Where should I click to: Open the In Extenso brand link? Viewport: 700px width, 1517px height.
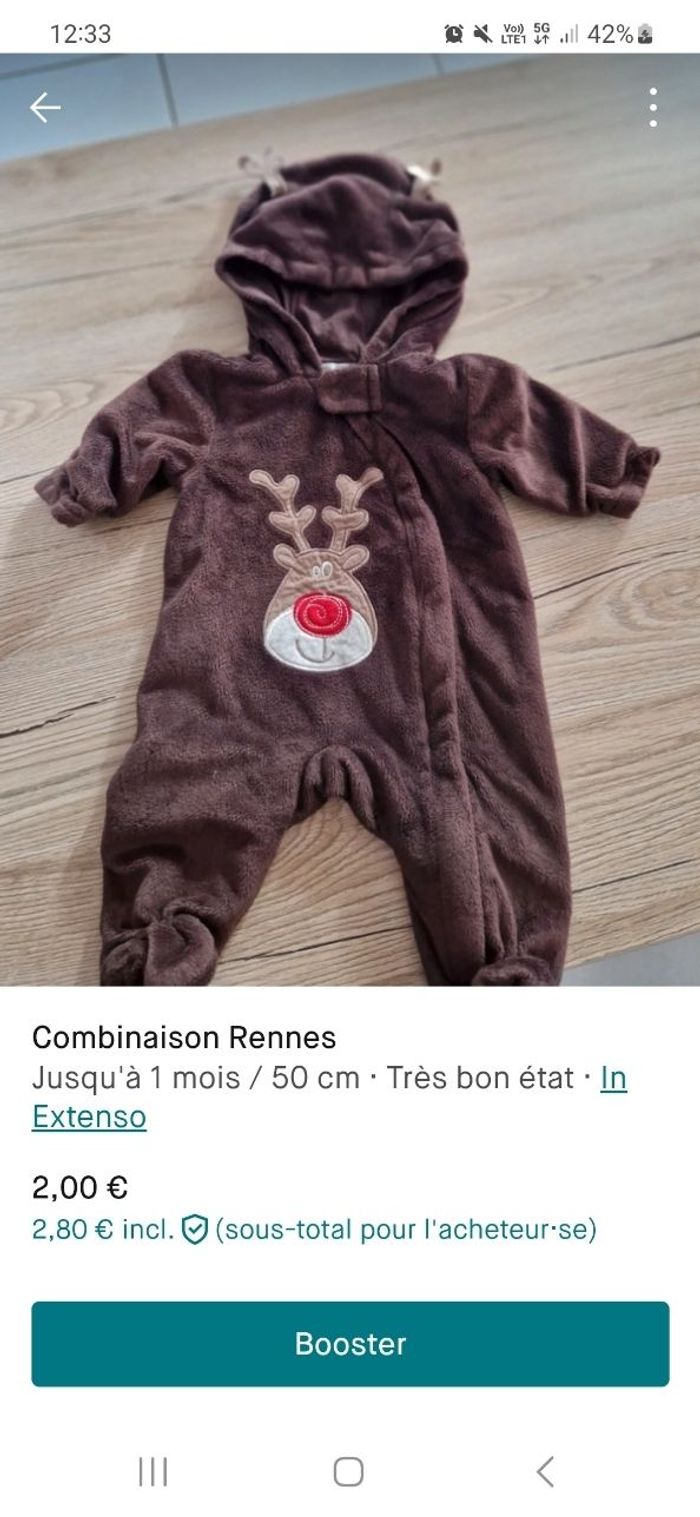[88, 1116]
